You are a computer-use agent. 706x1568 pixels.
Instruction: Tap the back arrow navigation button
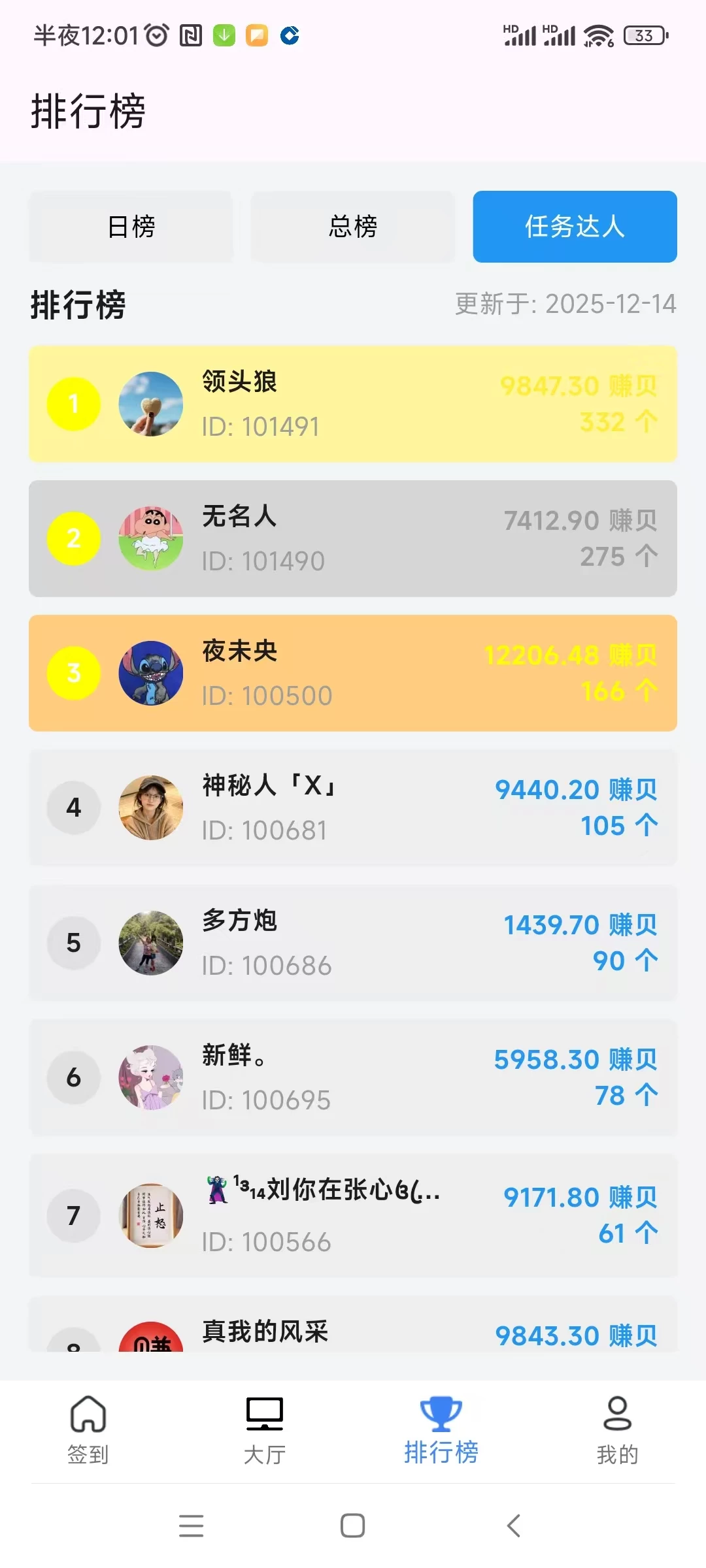click(x=514, y=1526)
